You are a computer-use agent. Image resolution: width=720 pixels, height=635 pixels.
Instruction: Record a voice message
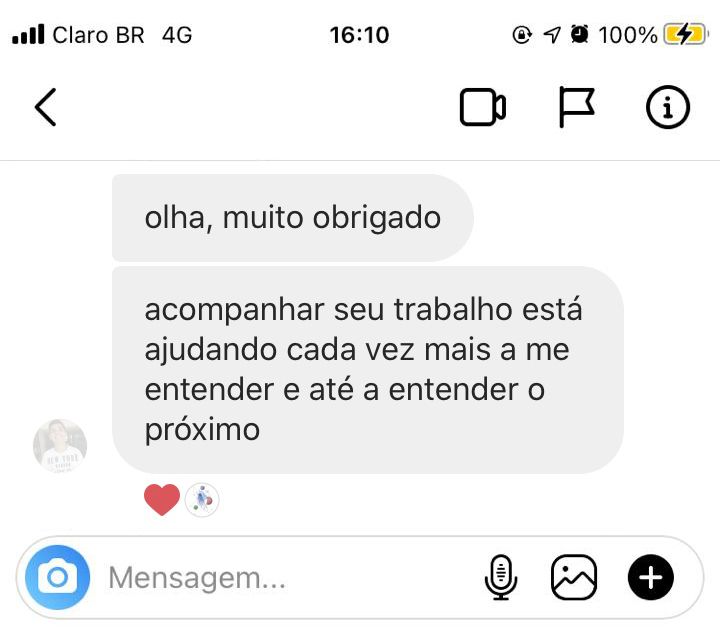[x=501, y=577]
